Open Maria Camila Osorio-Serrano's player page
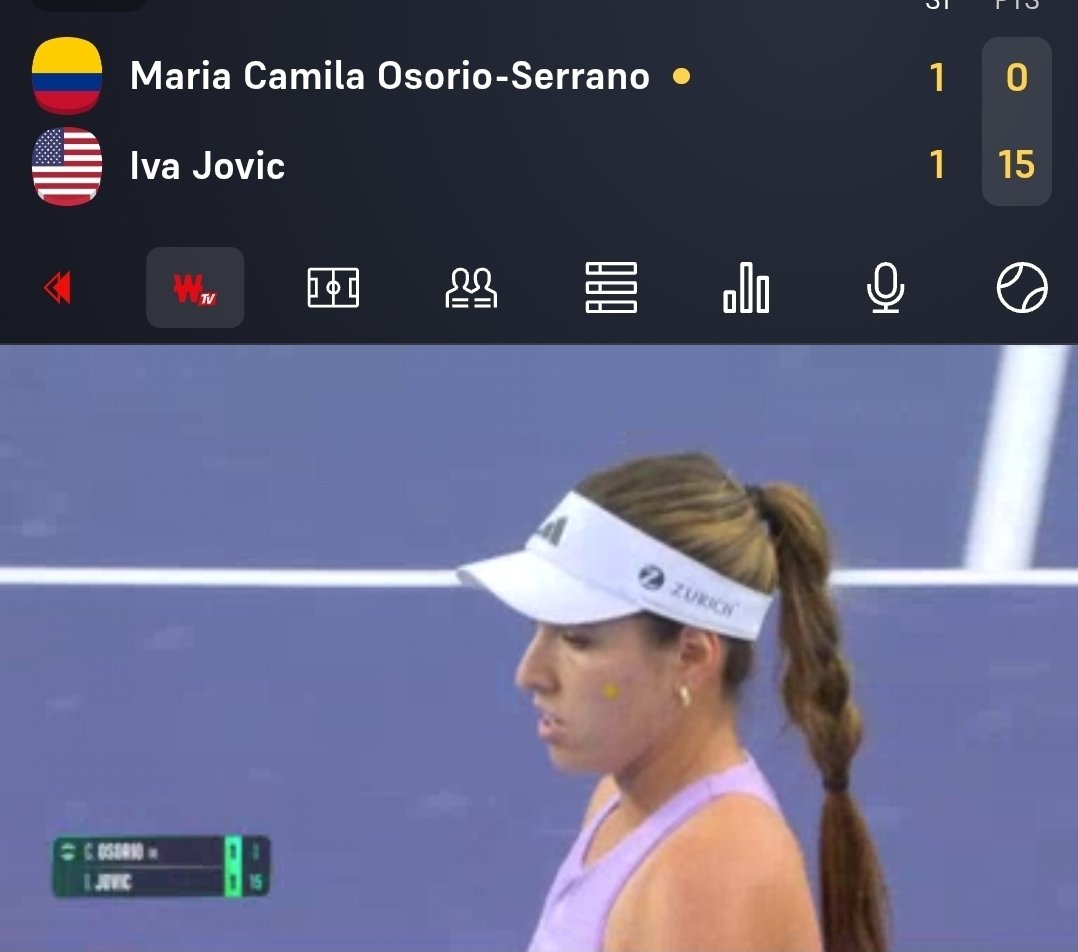Image resolution: width=1078 pixels, height=952 pixels. 389,77
